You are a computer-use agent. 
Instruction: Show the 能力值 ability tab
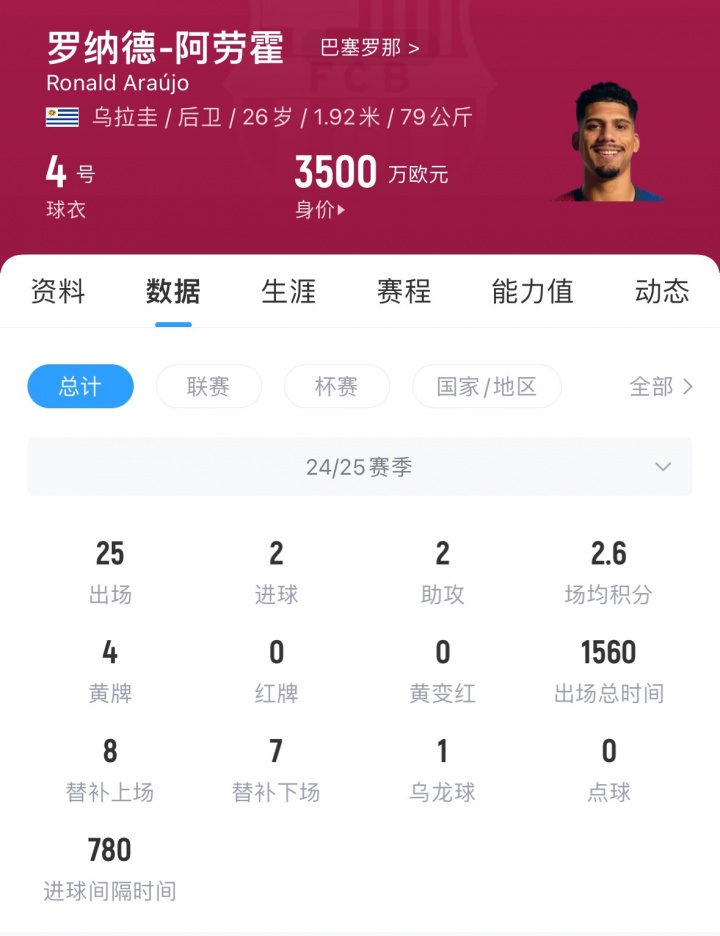click(532, 292)
